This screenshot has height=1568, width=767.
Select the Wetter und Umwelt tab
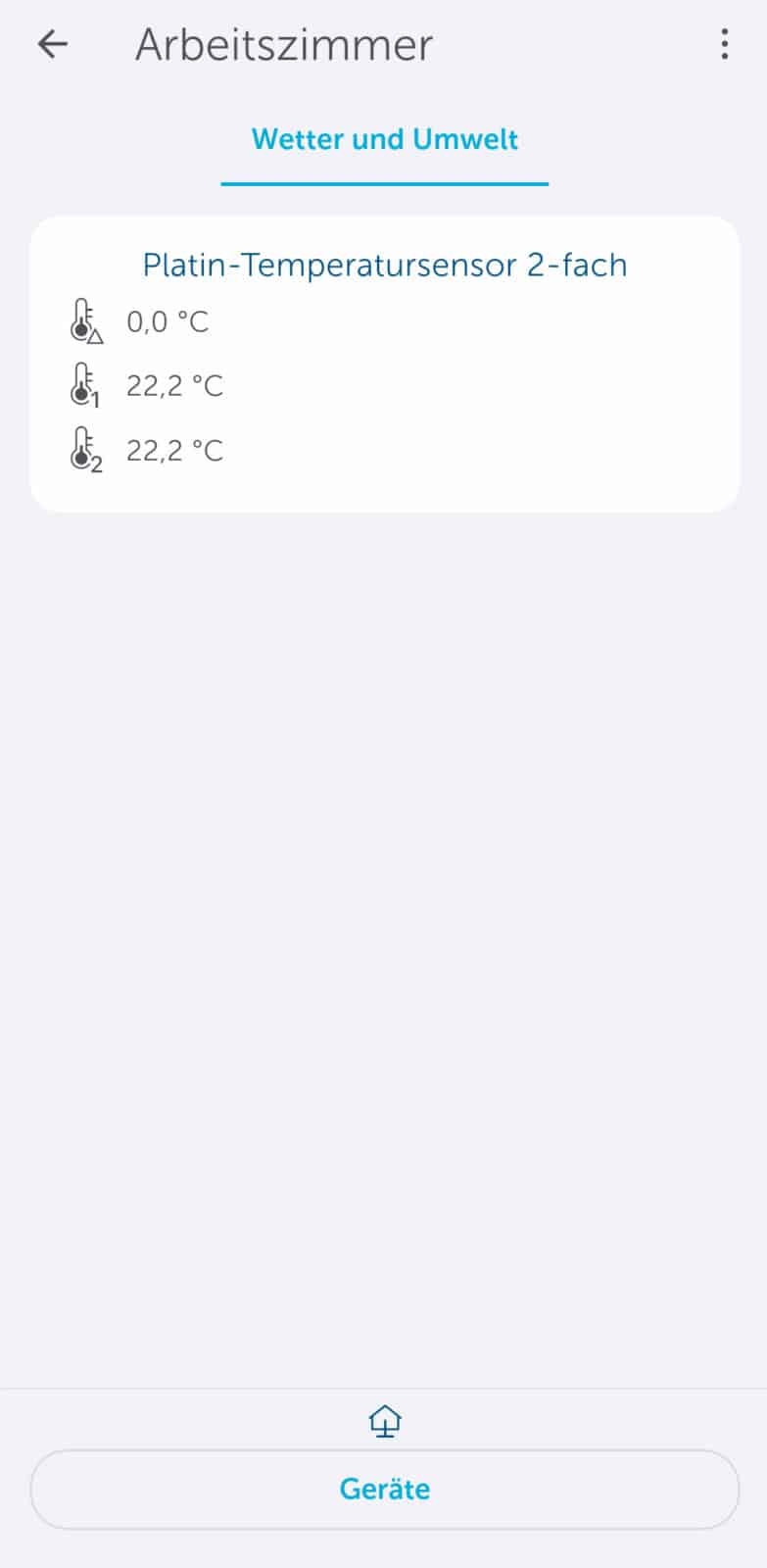384,140
